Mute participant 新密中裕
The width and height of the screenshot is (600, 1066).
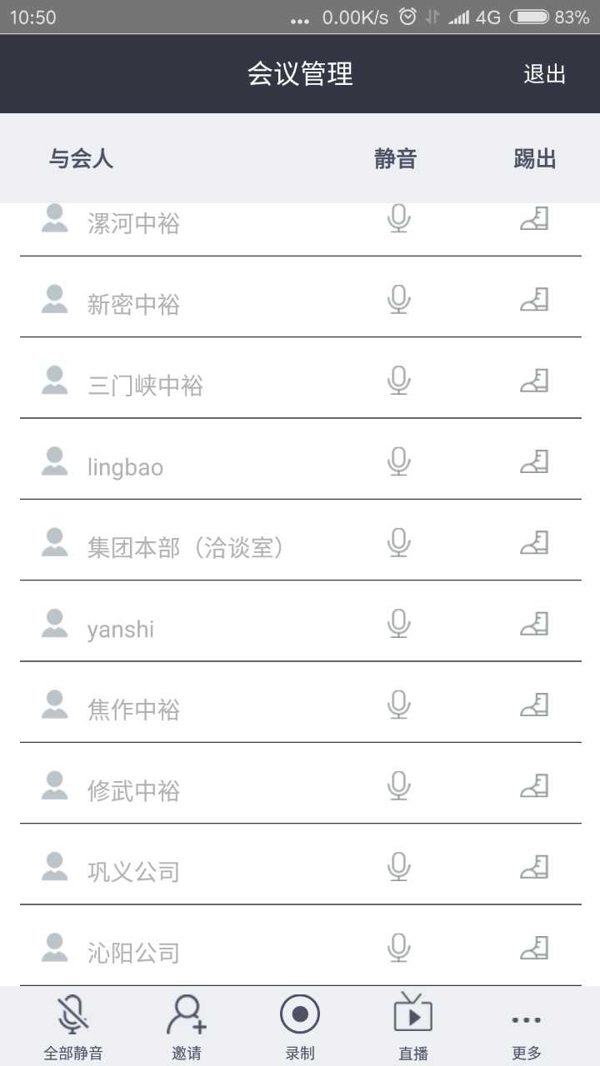pyautogui.click(x=399, y=299)
